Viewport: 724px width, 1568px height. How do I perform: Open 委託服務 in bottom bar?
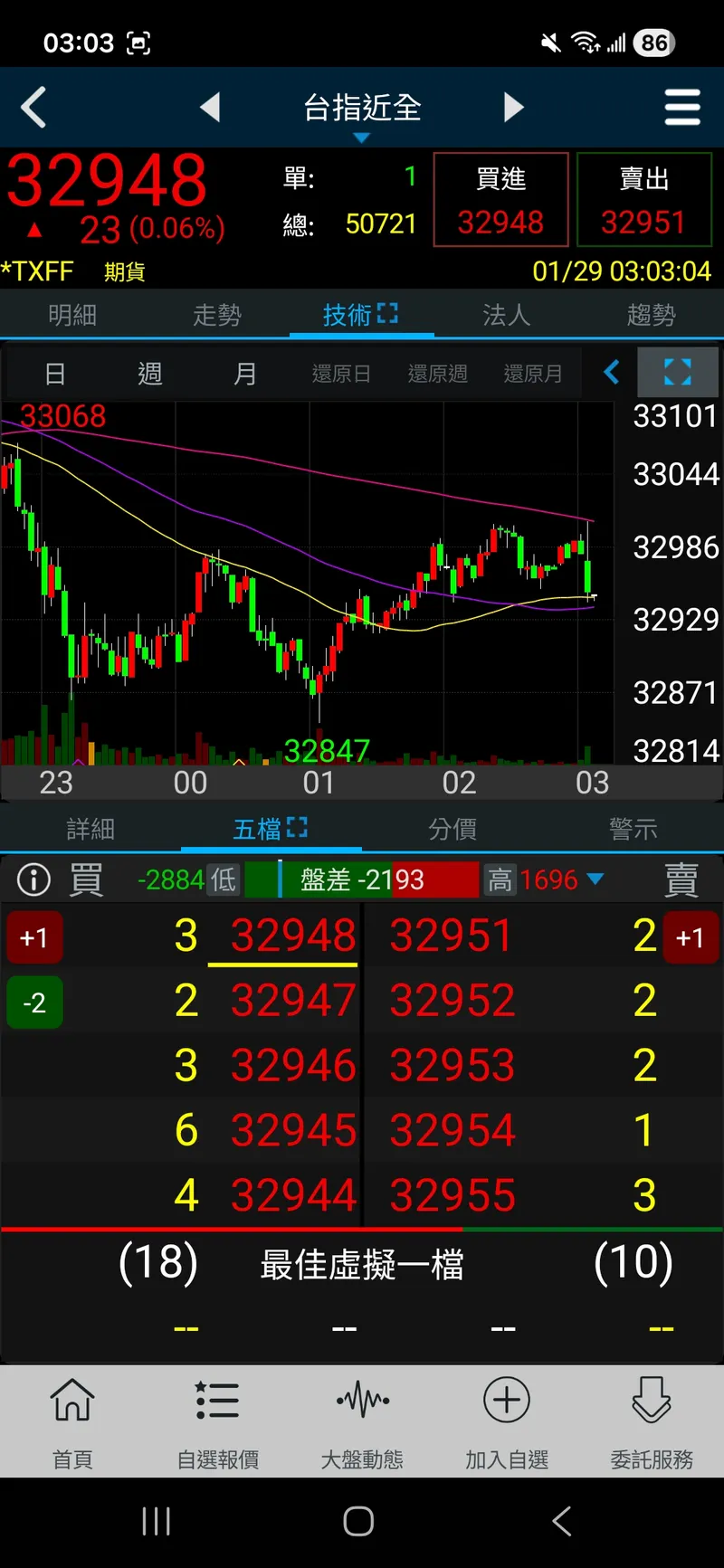click(652, 1422)
